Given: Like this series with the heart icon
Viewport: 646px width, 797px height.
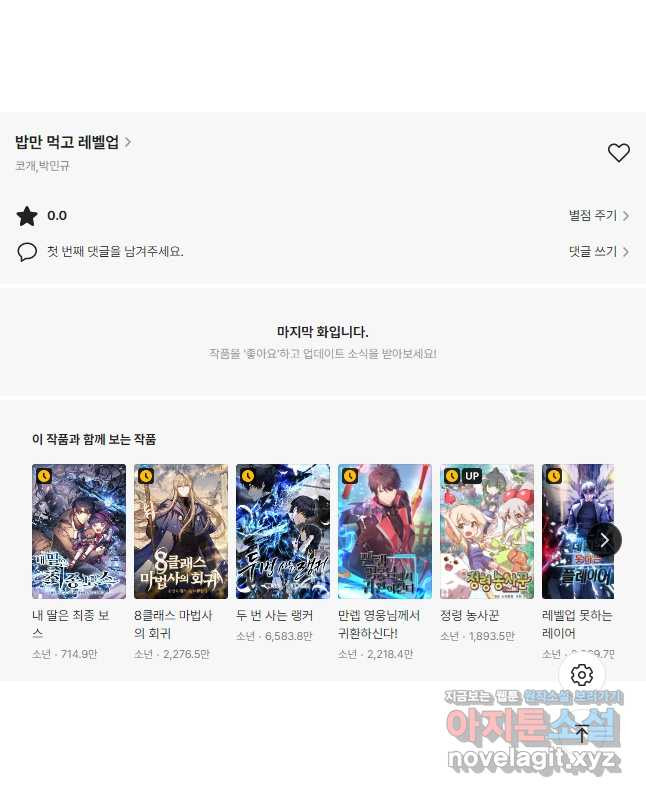Looking at the screenshot, I should [x=619, y=153].
